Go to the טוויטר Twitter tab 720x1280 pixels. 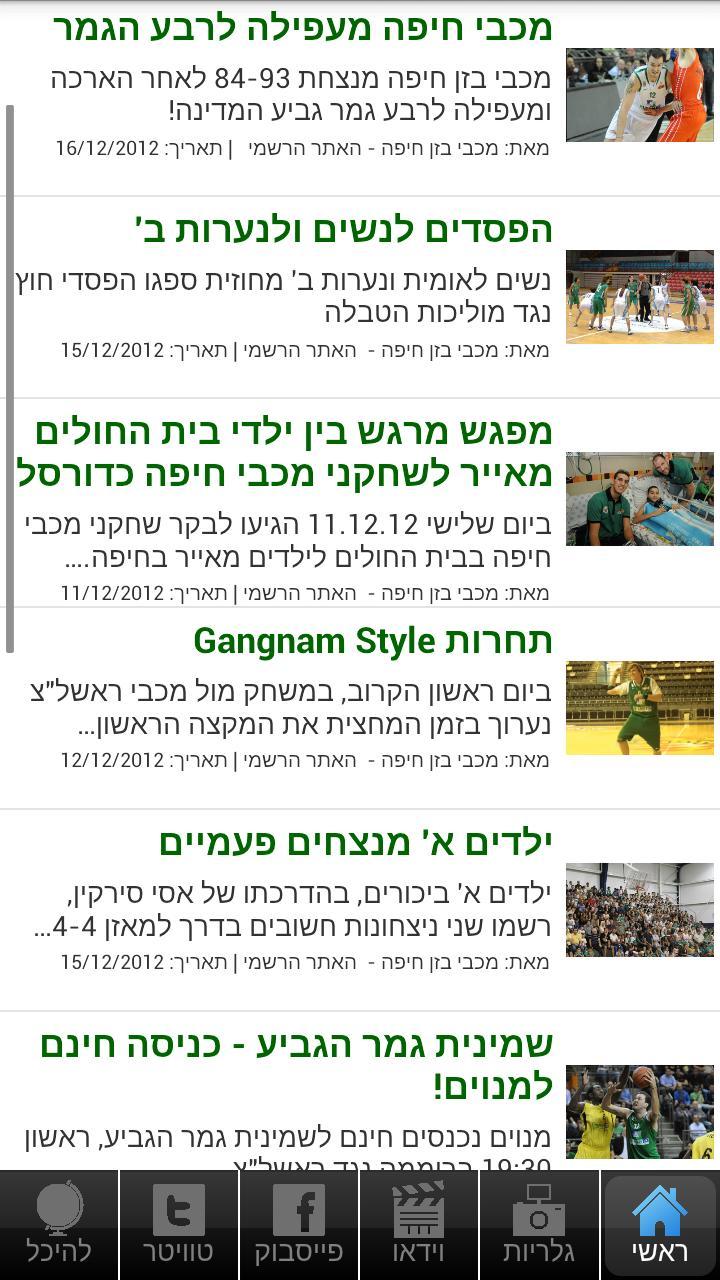179,1224
